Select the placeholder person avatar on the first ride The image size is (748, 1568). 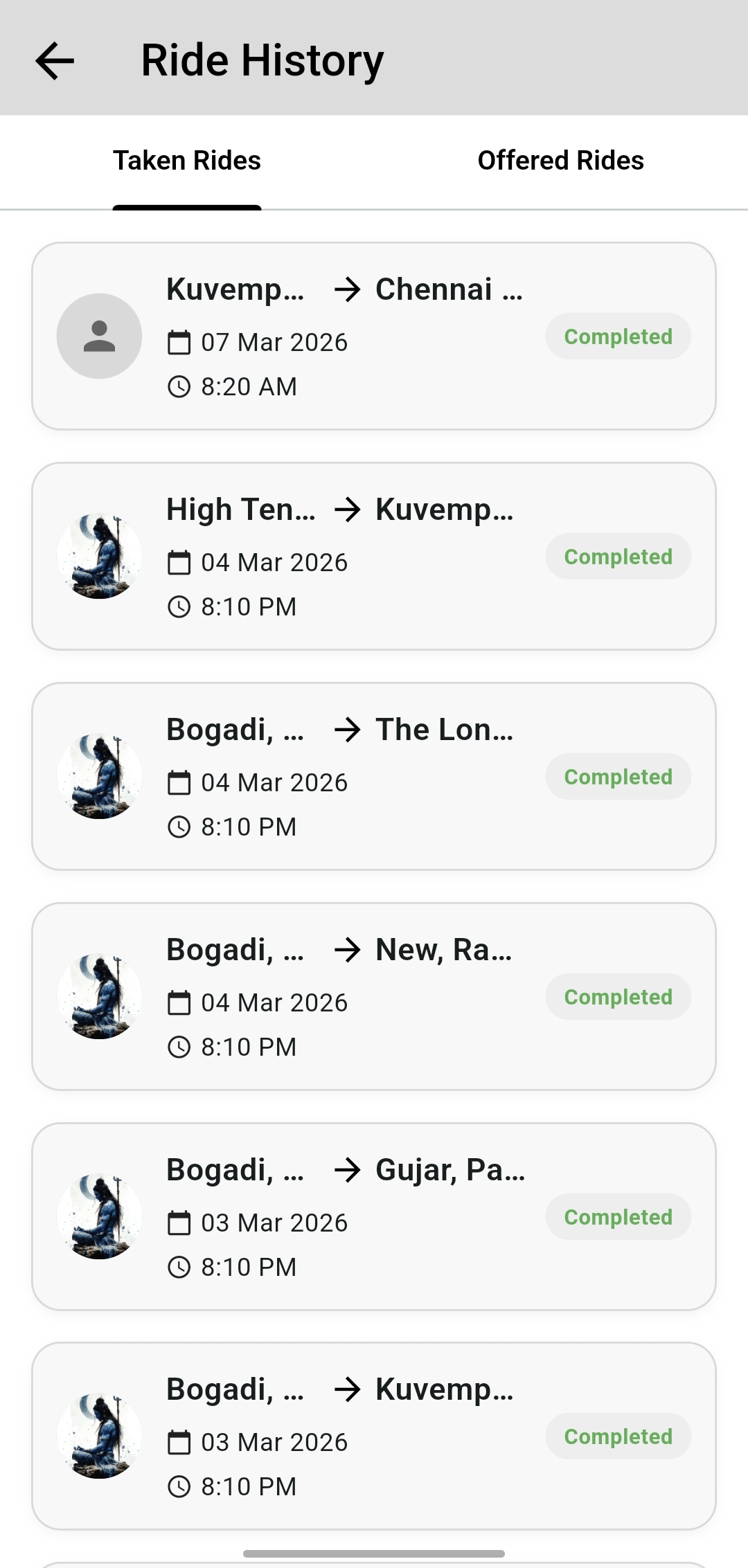click(99, 335)
